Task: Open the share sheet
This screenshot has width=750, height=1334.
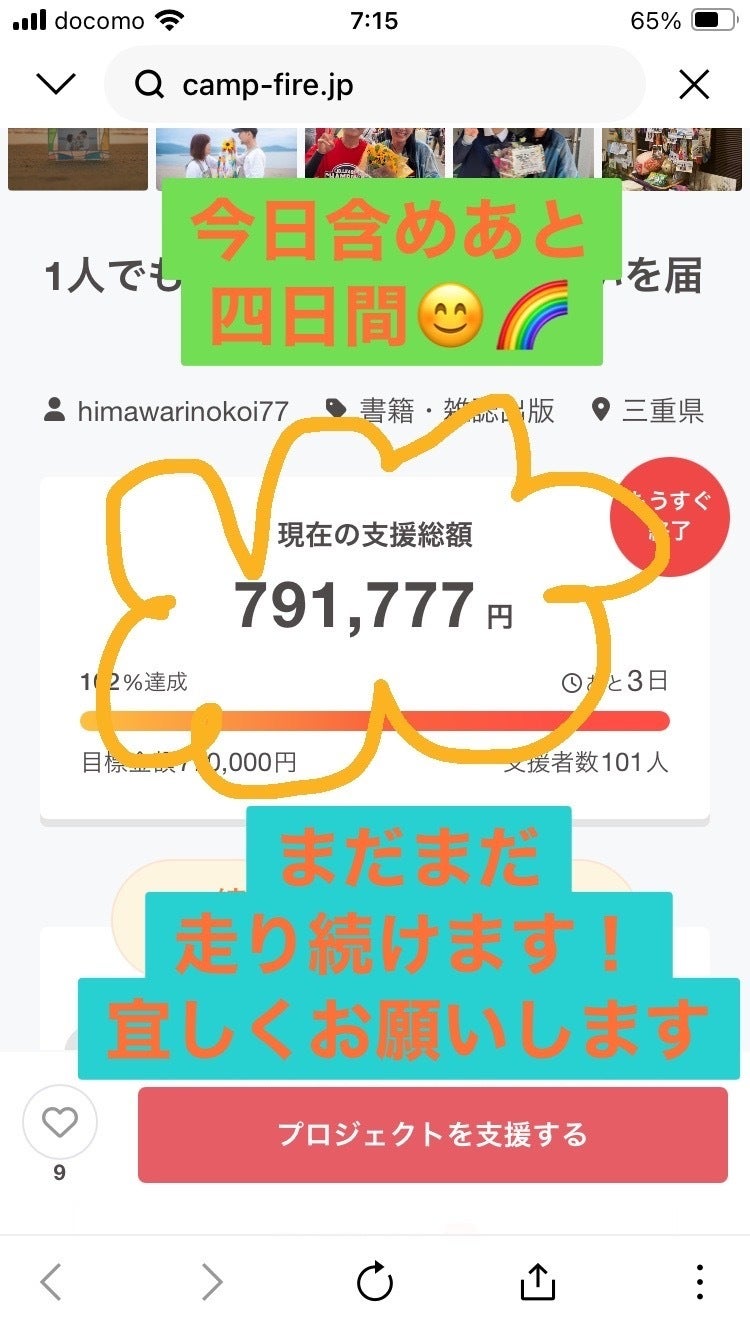Action: tap(537, 1281)
